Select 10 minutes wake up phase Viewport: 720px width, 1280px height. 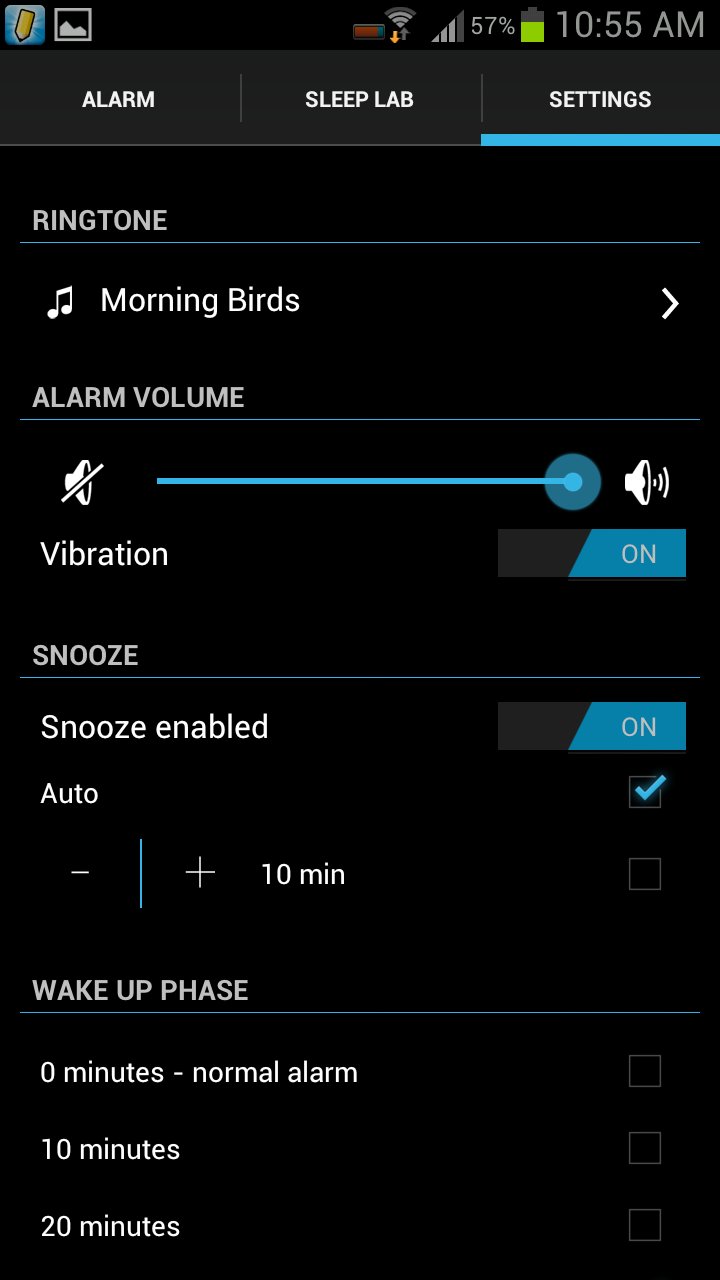(645, 1149)
